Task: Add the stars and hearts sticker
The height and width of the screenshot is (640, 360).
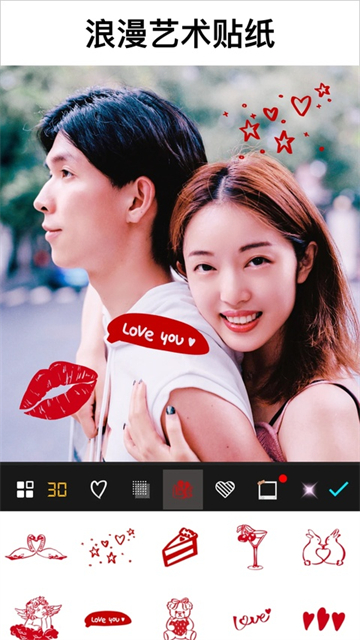Action: click(108, 546)
